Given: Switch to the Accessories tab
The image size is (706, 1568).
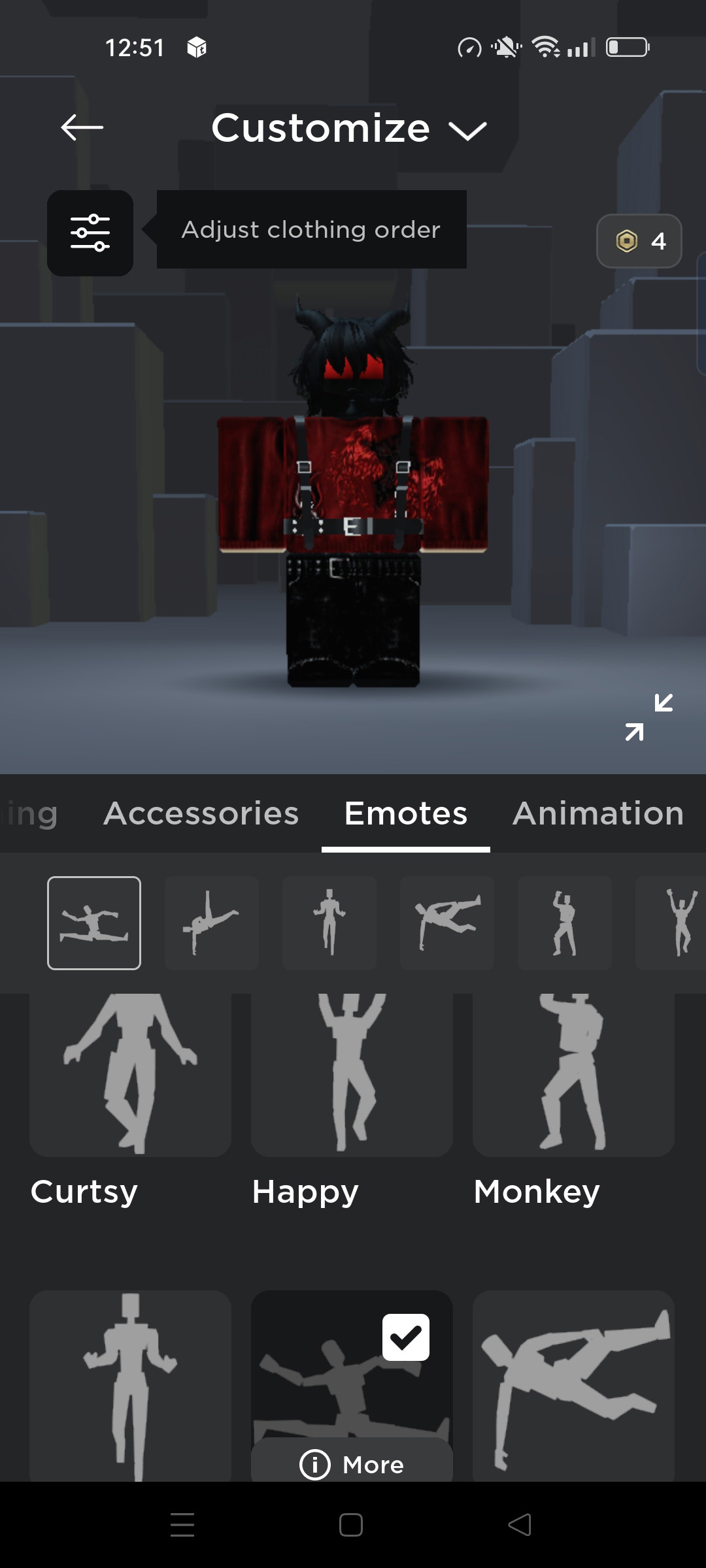Looking at the screenshot, I should pyautogui.click(x=201, y=813).
